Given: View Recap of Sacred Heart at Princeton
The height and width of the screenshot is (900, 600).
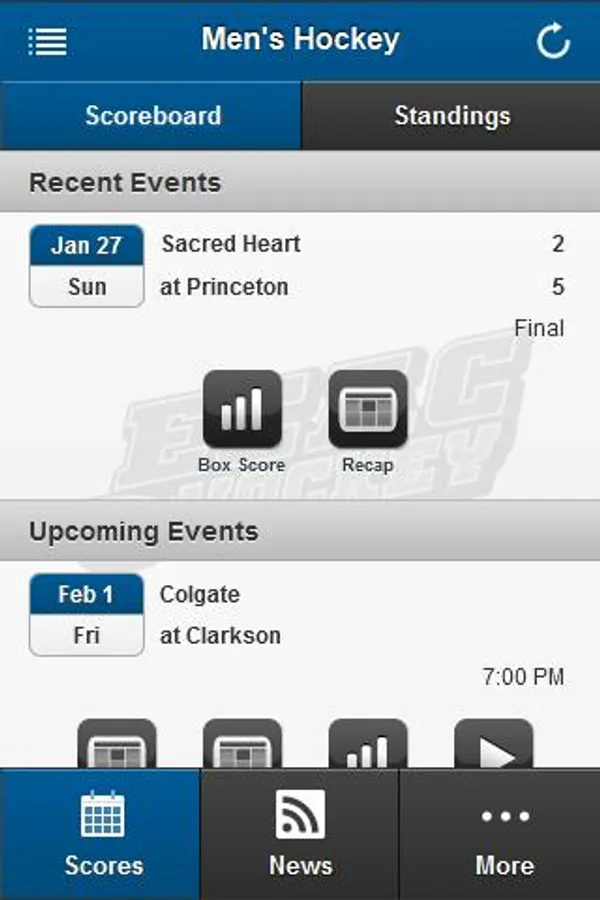Looking at the screenshot, I should coord(368,410).
